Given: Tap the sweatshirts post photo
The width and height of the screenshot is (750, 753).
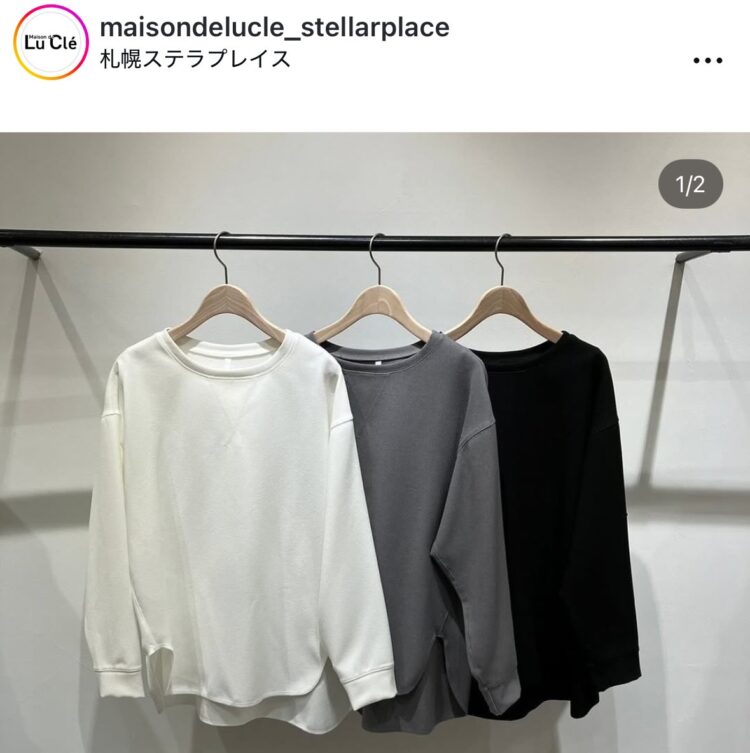Looking at the screenshot, I should (x=375, y=450).
